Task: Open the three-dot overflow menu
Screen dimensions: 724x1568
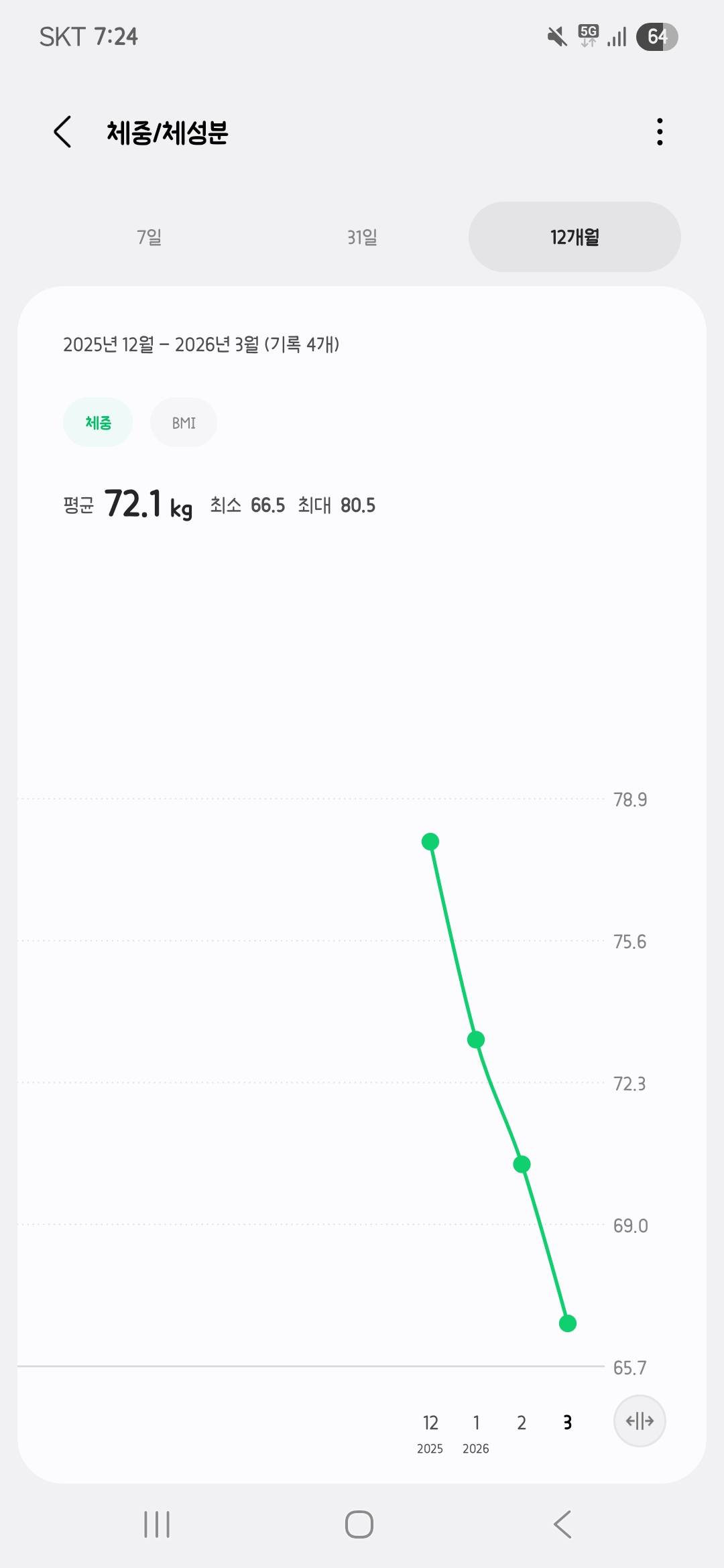Action: coord(660,132)
